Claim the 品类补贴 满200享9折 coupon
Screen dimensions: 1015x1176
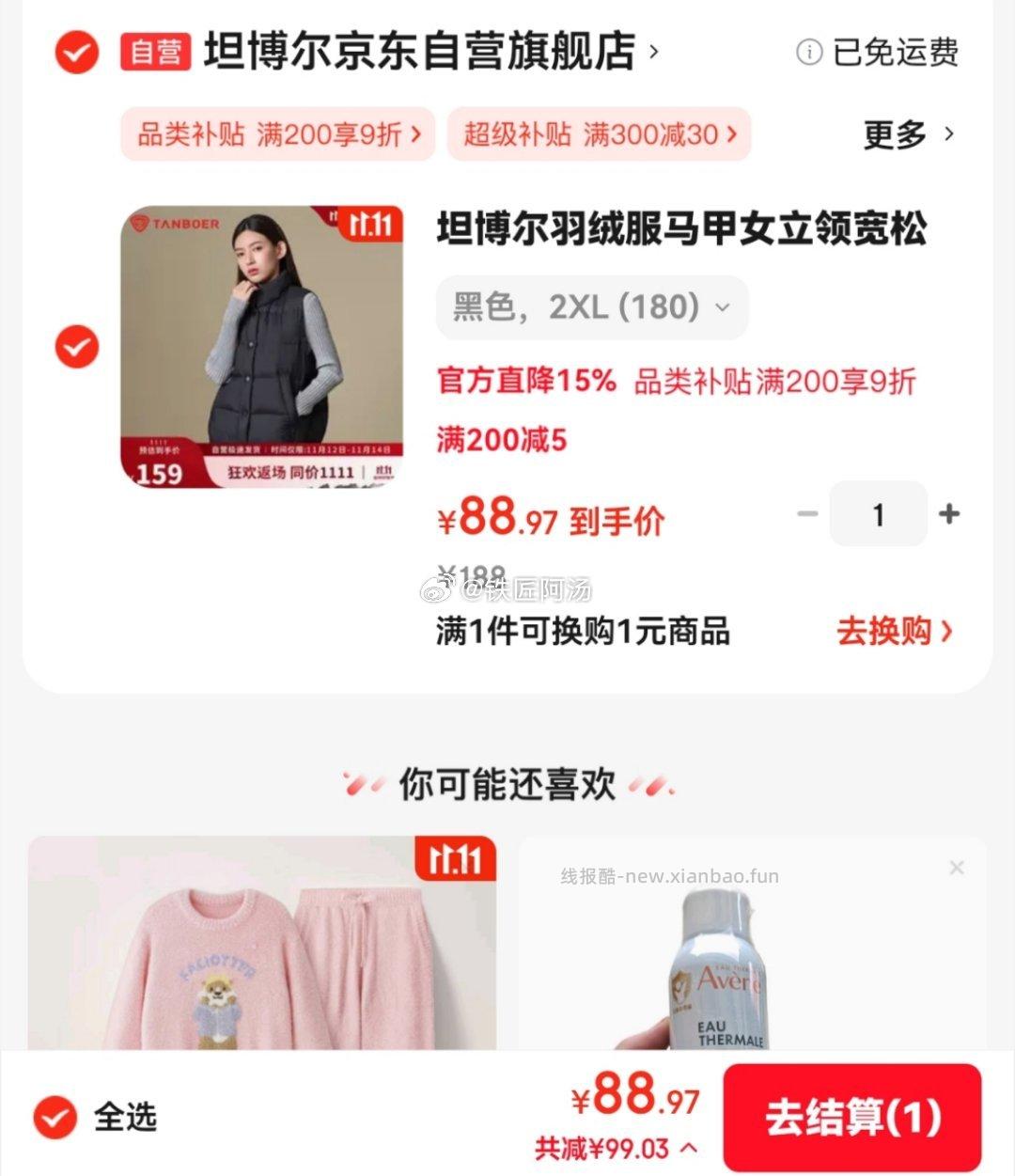(x=277, y=134)
